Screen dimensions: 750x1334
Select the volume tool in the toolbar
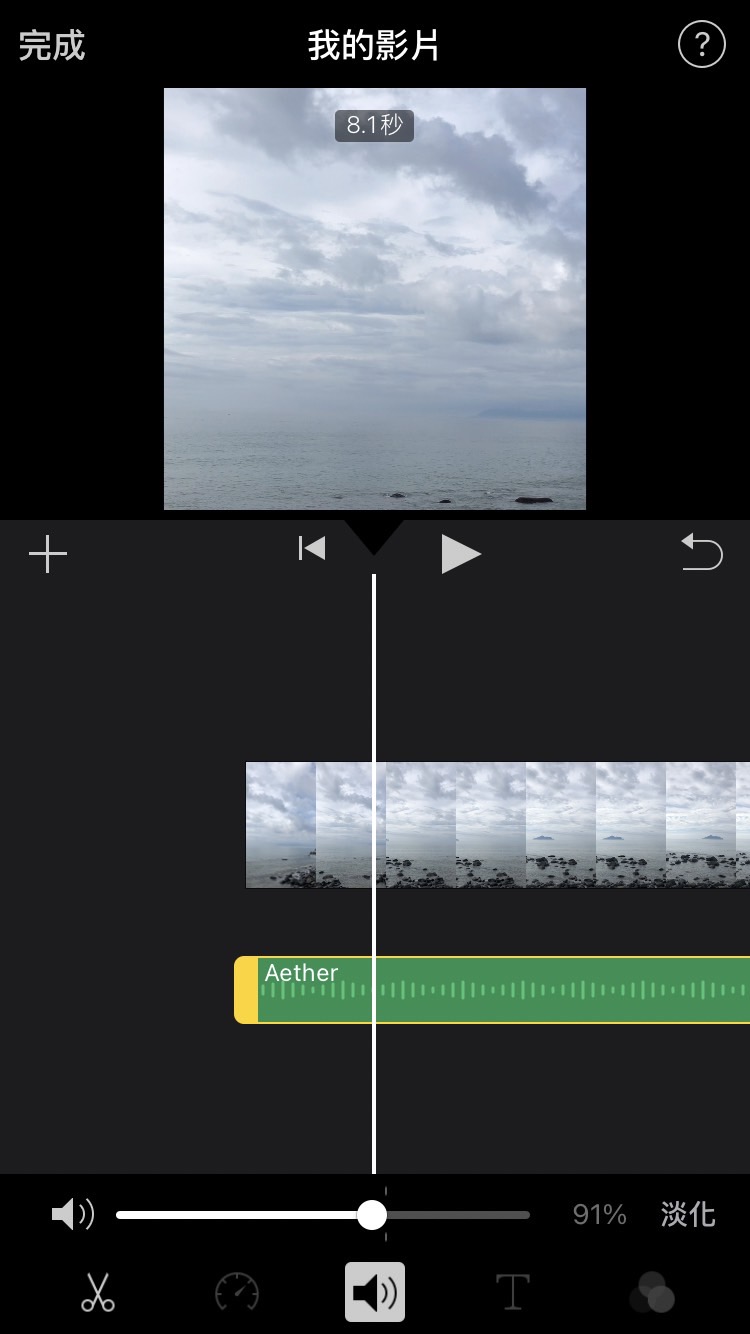(x=375, y=1292)
